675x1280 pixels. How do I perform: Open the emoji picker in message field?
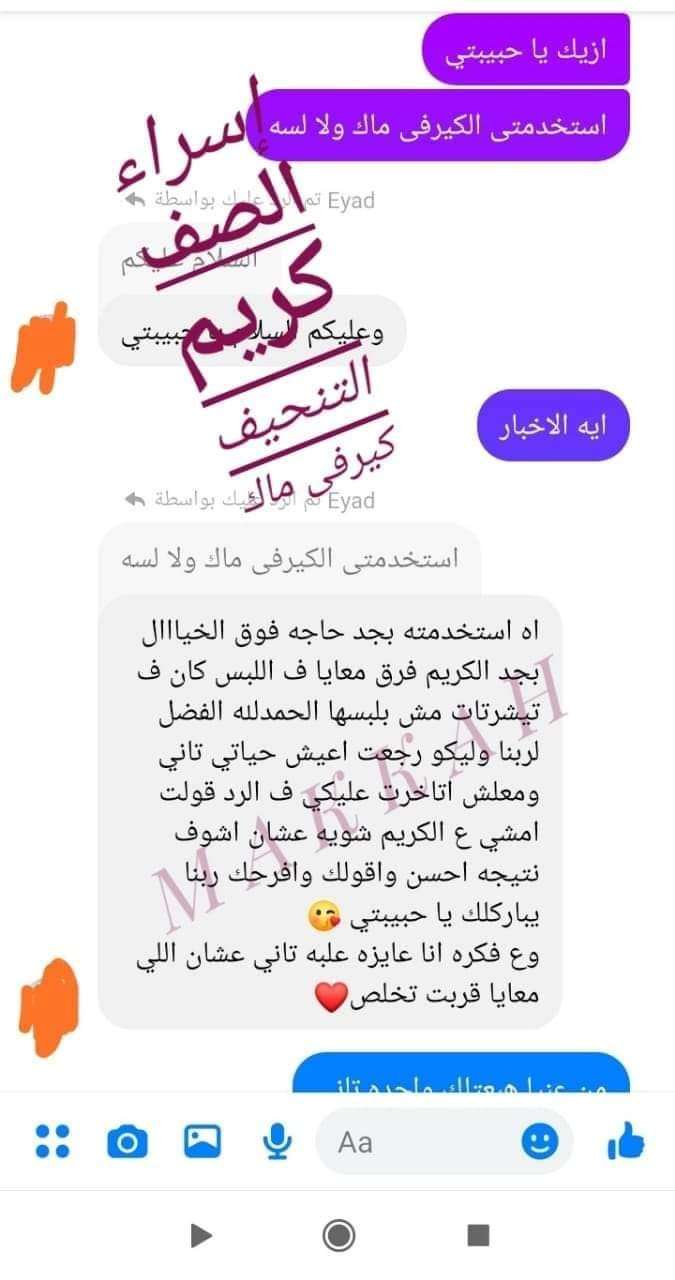540,1141
